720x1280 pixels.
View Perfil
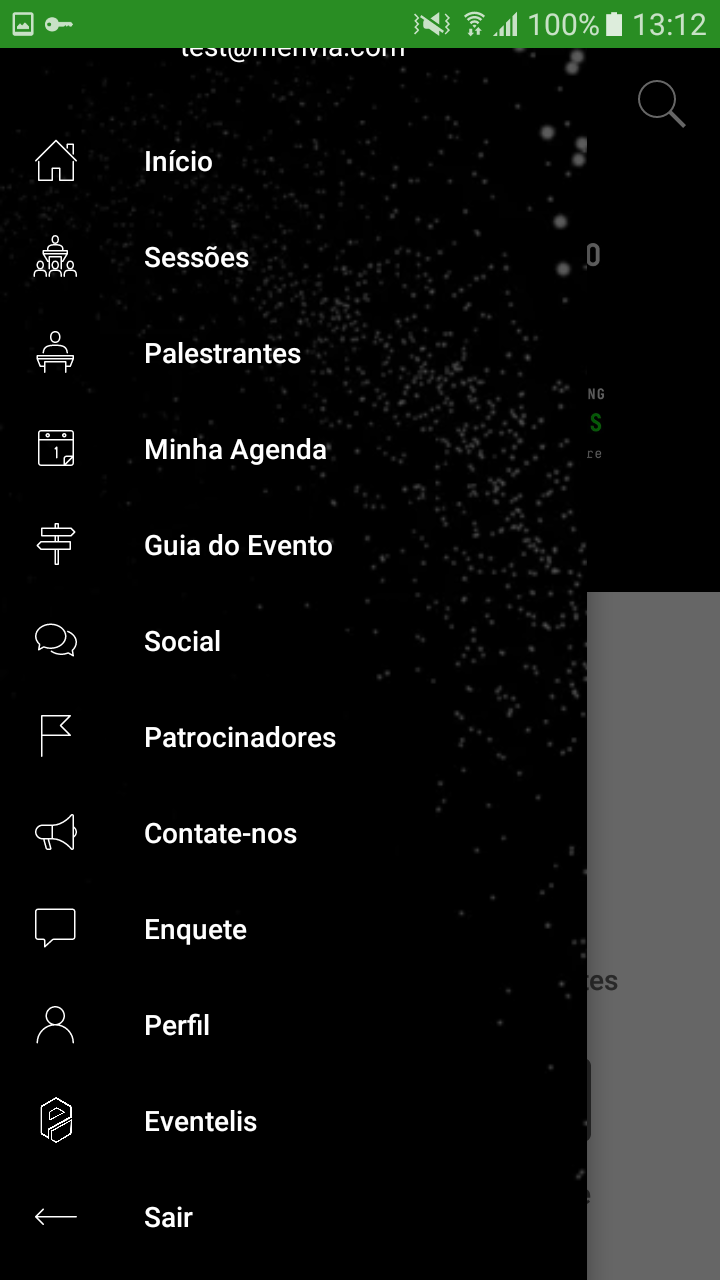[x=177, y=1025]
